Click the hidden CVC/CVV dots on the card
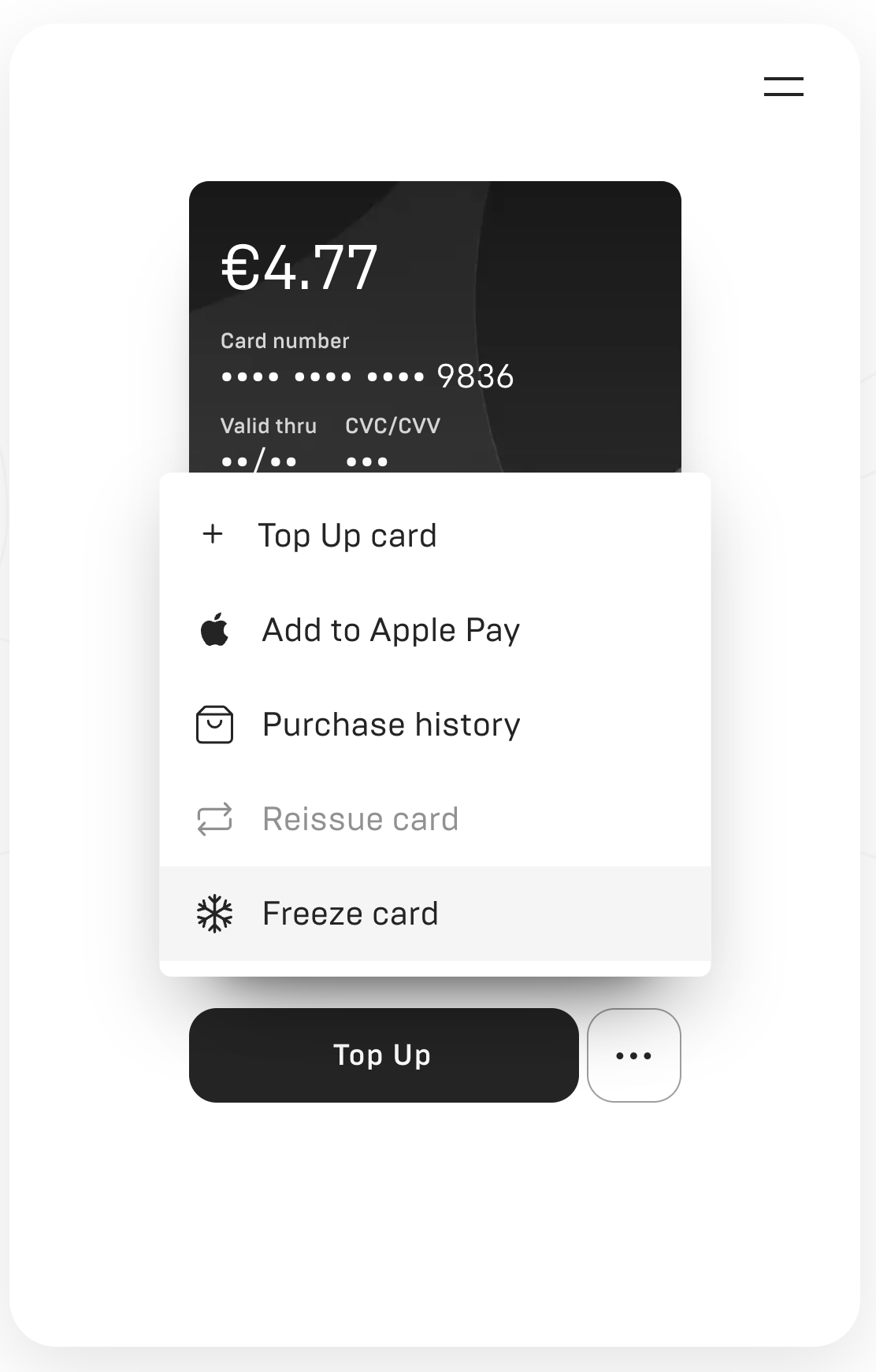Viewport: 876px width, 1372px height. tap(367, 460)
